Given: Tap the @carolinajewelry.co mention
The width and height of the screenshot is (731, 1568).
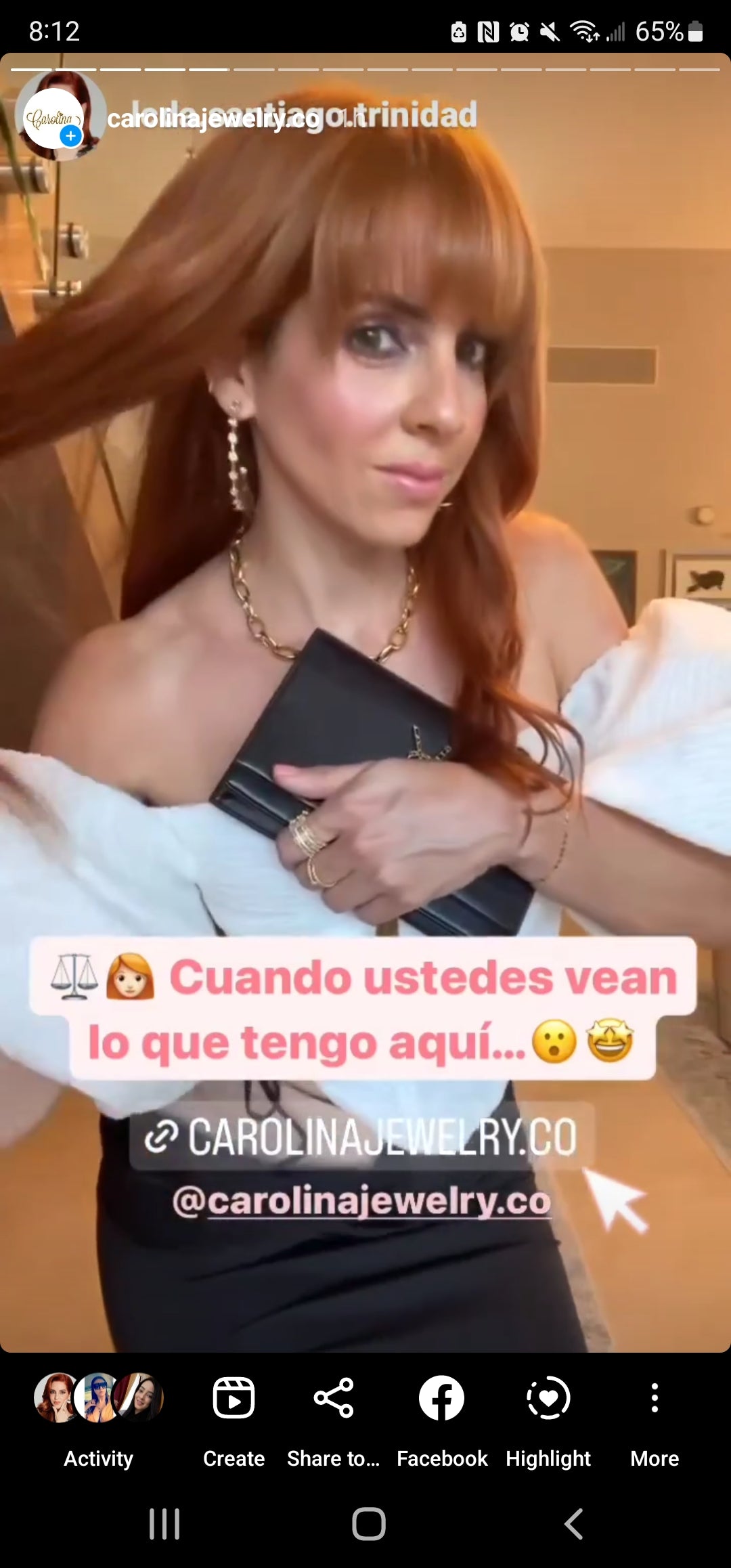Looking at the screenshot, I should tap(361, 1201).
